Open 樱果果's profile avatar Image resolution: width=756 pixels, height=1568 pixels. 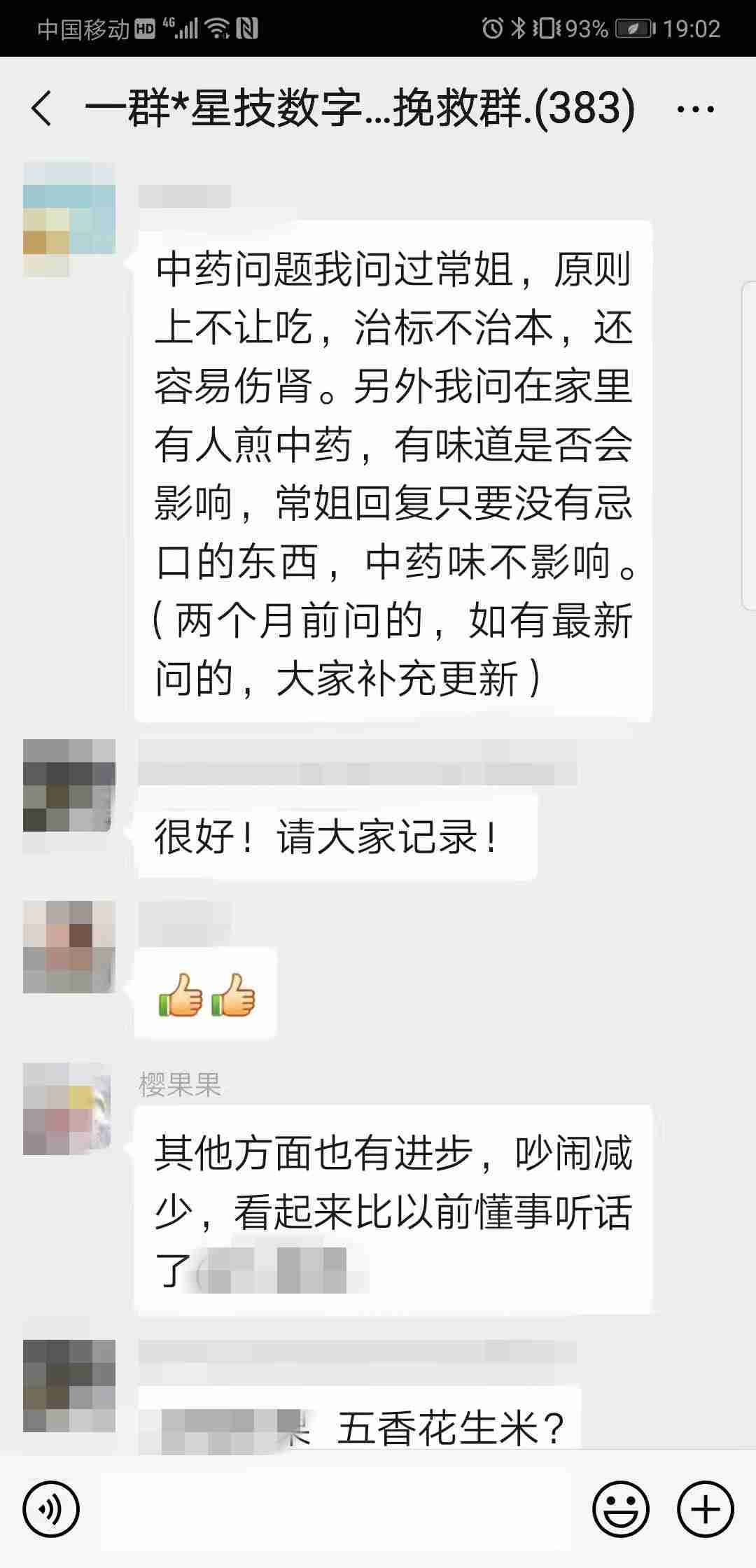point(69,1108)
